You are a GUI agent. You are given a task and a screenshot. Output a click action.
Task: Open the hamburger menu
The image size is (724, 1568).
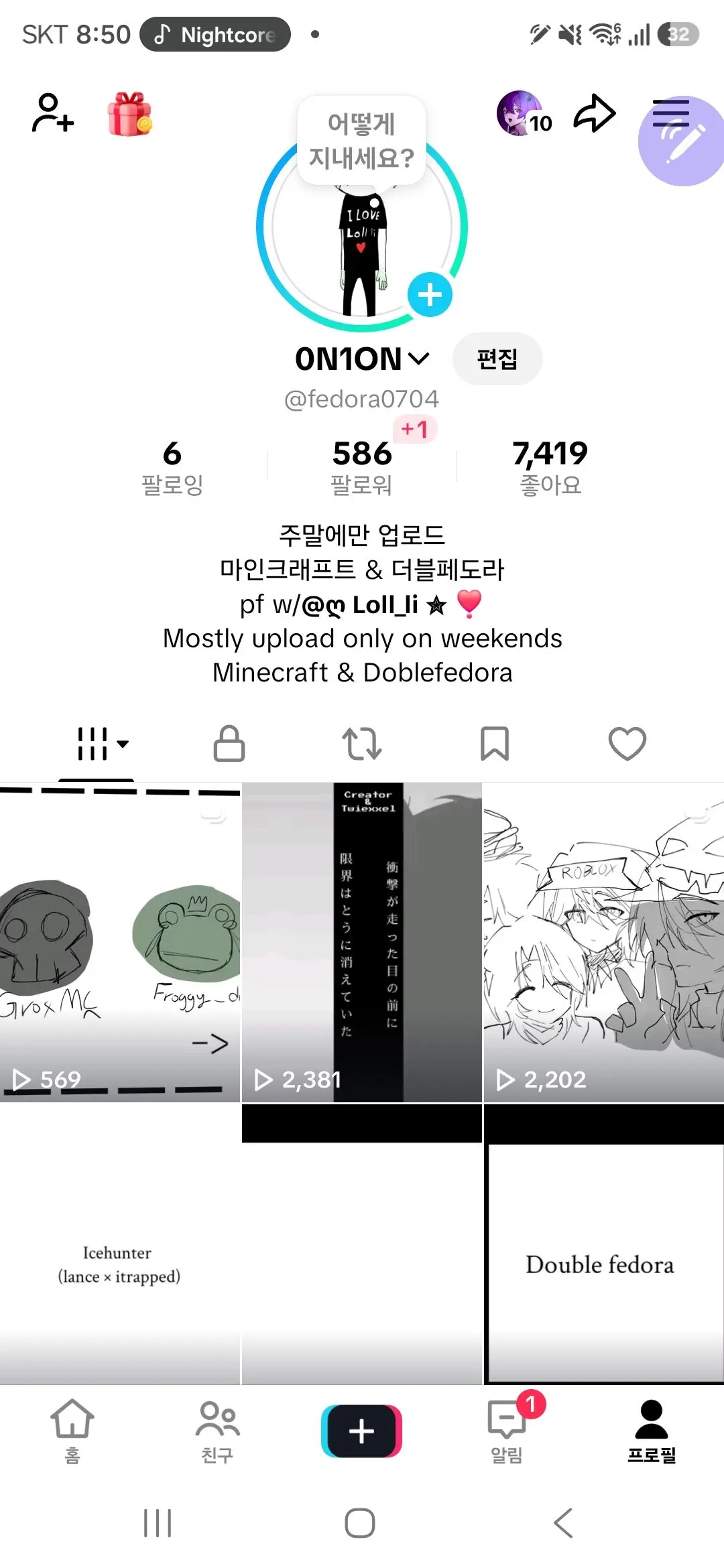[671, 113]
